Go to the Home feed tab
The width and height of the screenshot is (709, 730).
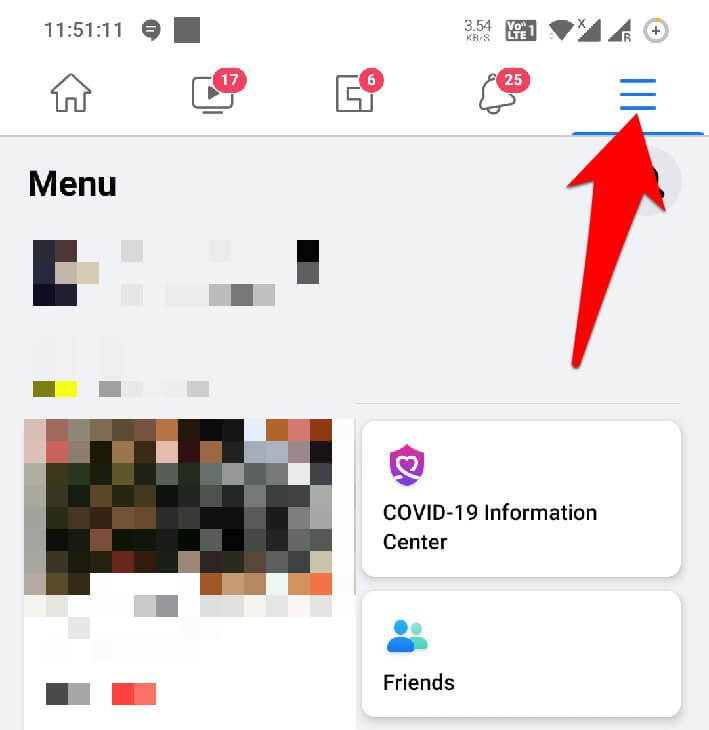(x=71, y=94)
